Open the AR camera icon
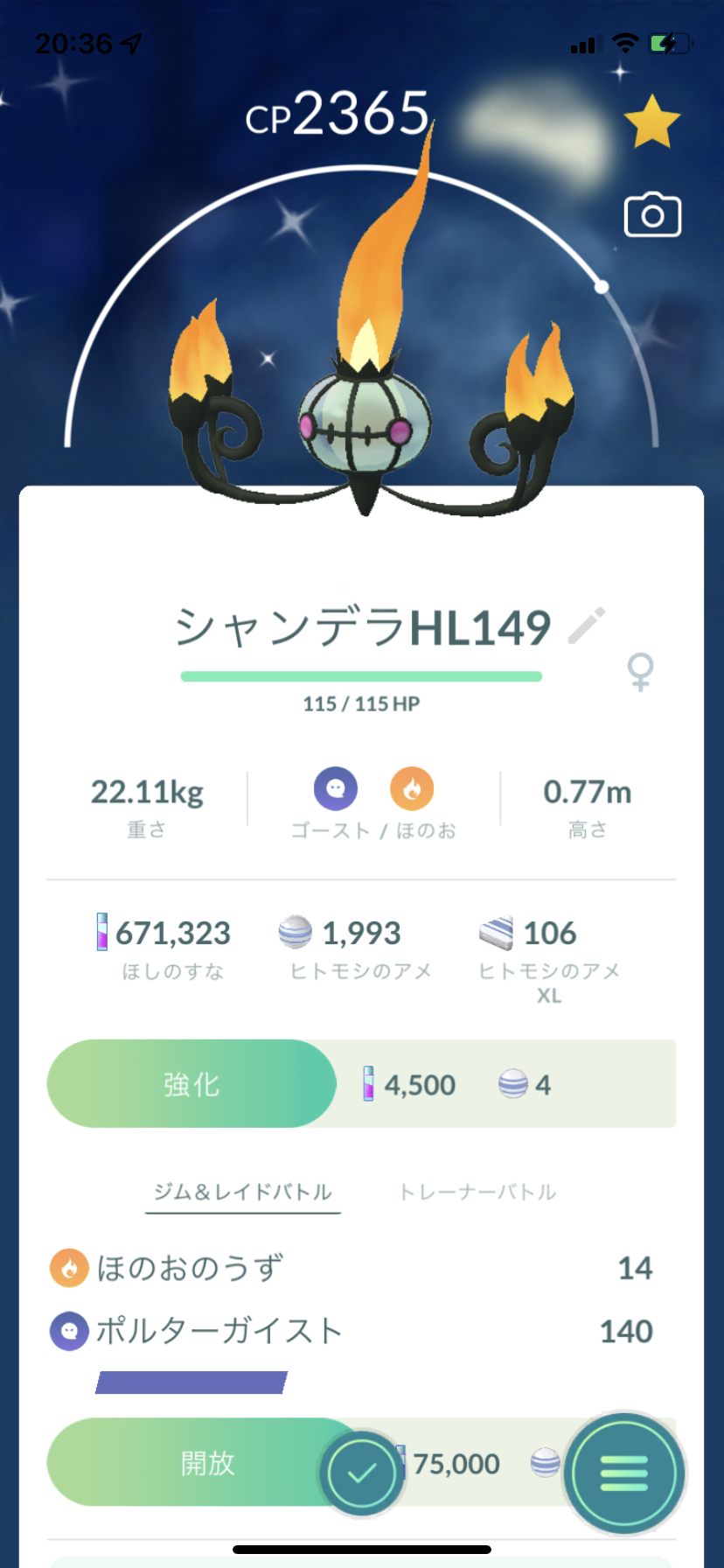The image size is (724, 1568). (652, 215)
